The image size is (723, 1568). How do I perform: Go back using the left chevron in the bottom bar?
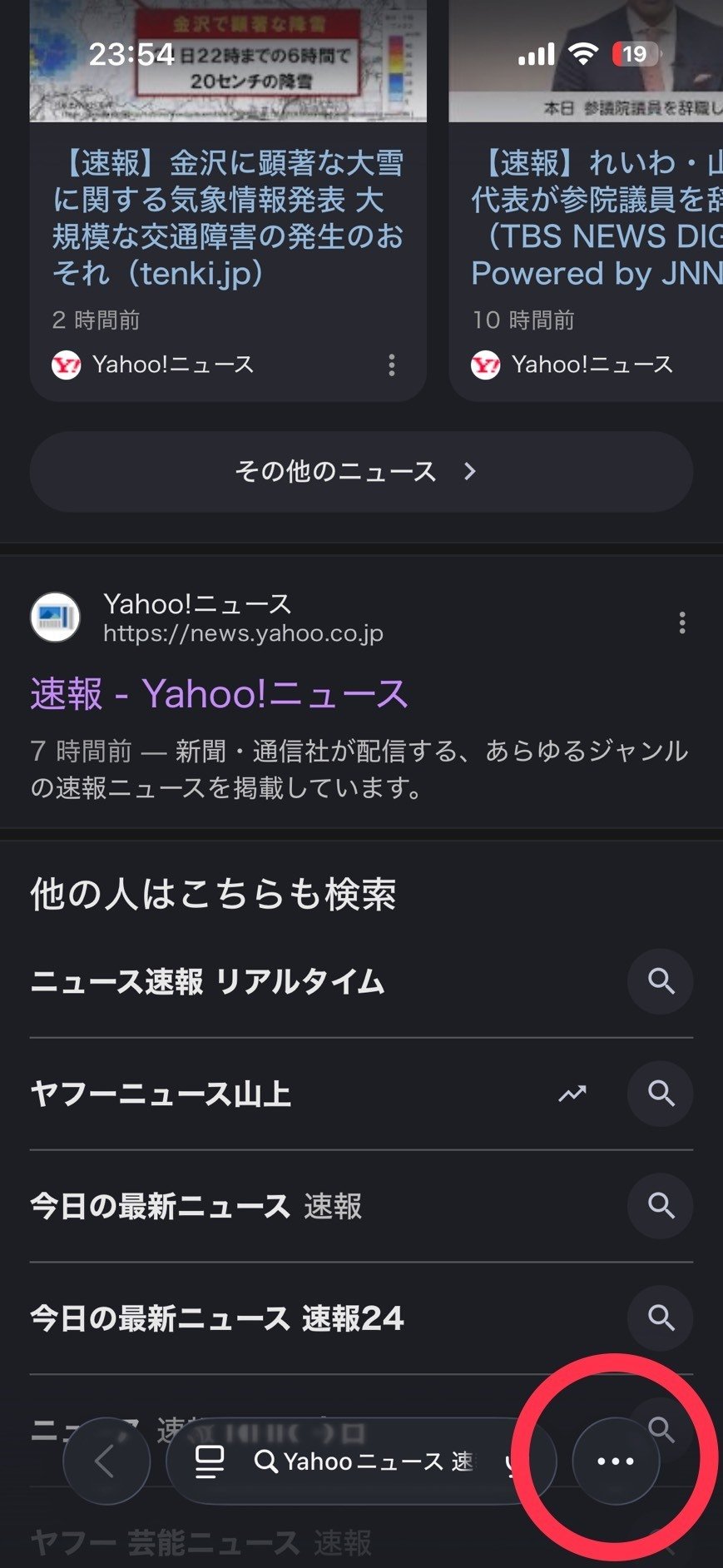(106, 1461)
